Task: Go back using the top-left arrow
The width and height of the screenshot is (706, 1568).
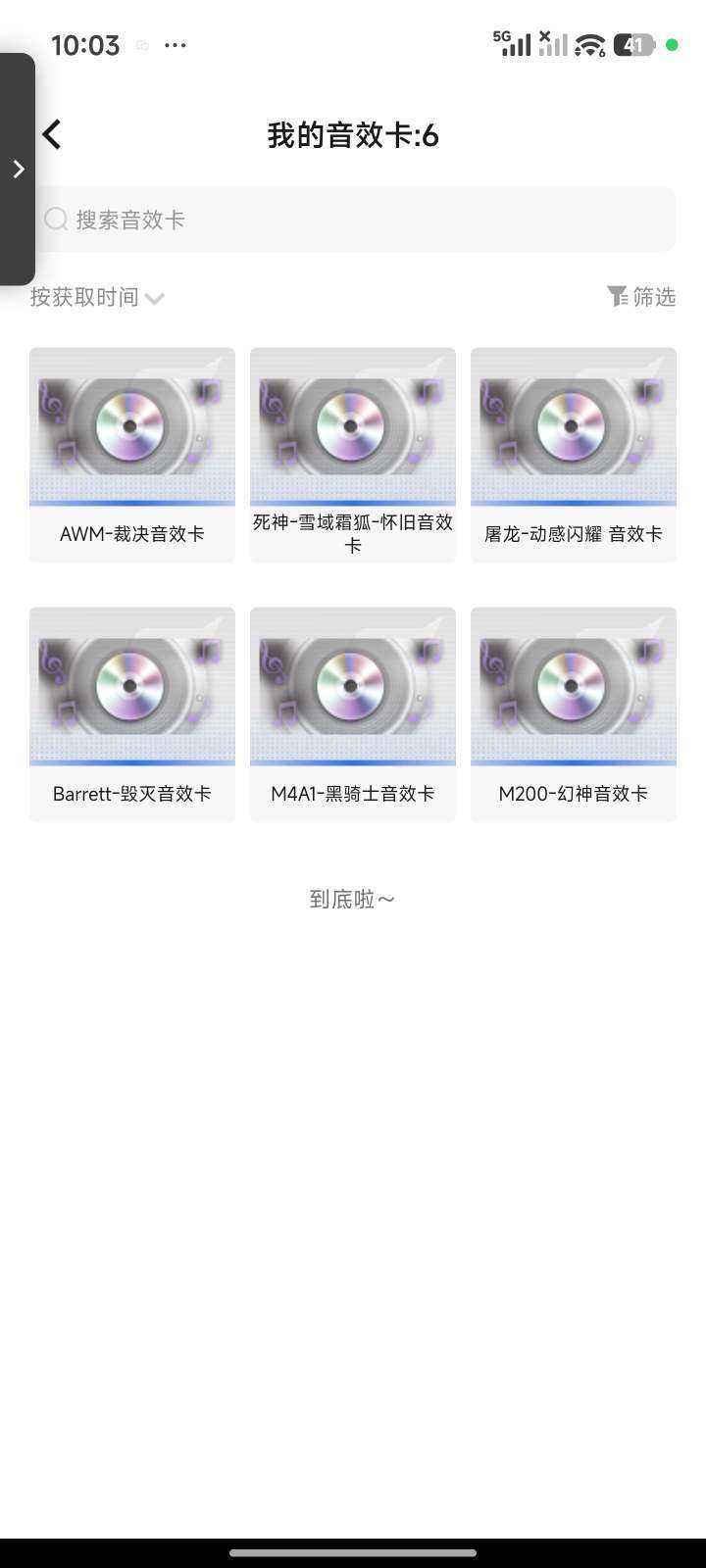Action: 52,135
